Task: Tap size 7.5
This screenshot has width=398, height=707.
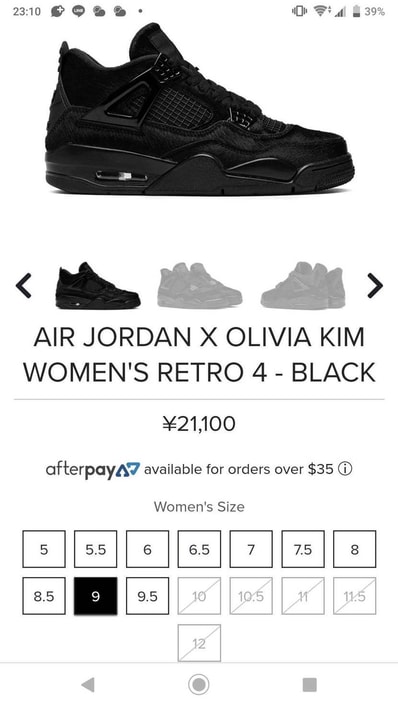Action: [x=303, y=549]
